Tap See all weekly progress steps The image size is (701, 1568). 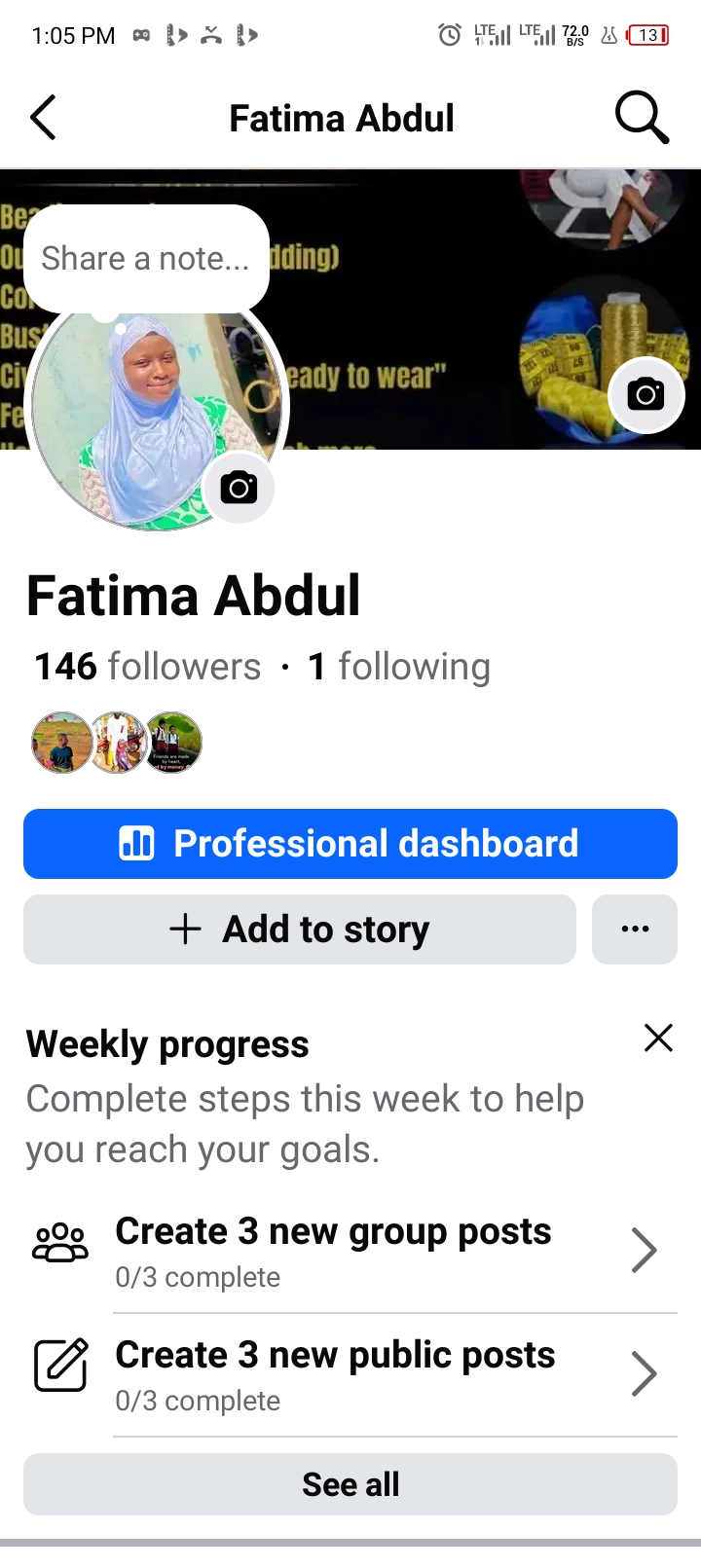coord(350,1484)
